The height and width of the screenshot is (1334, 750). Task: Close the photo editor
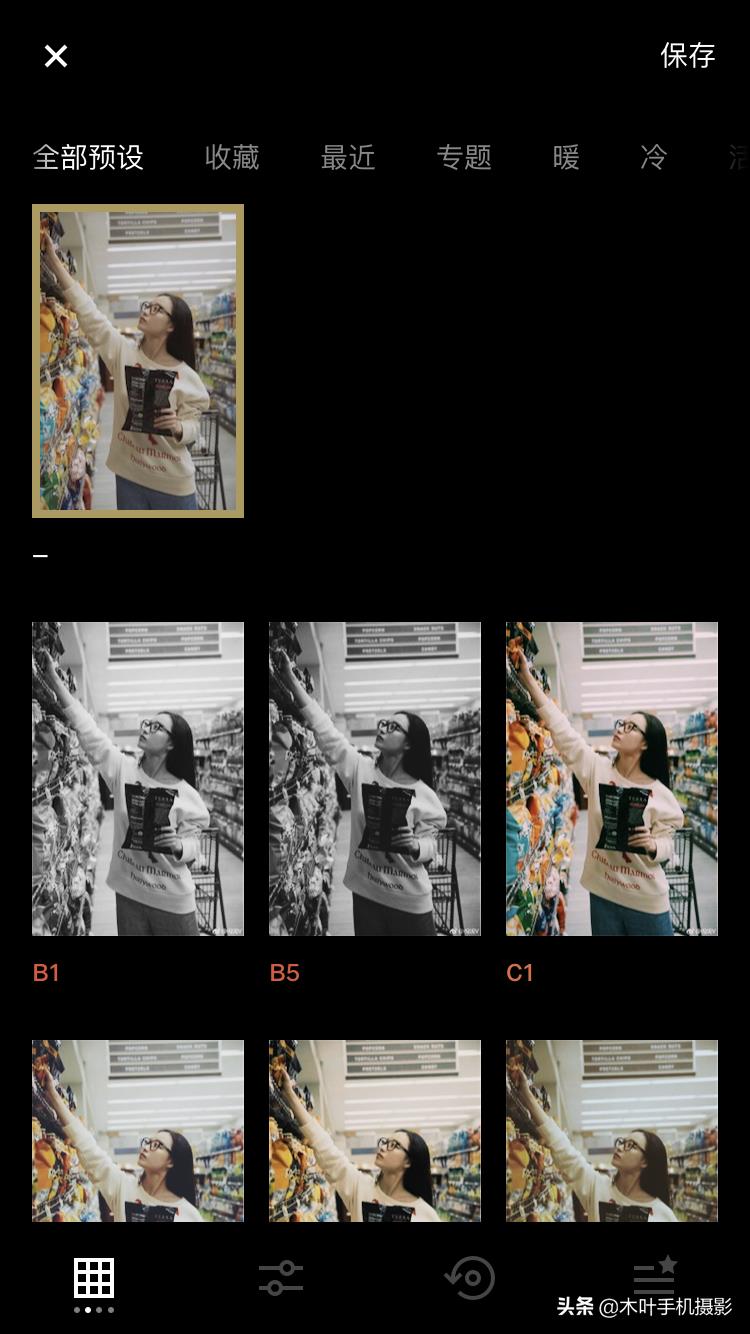[56, 56]
